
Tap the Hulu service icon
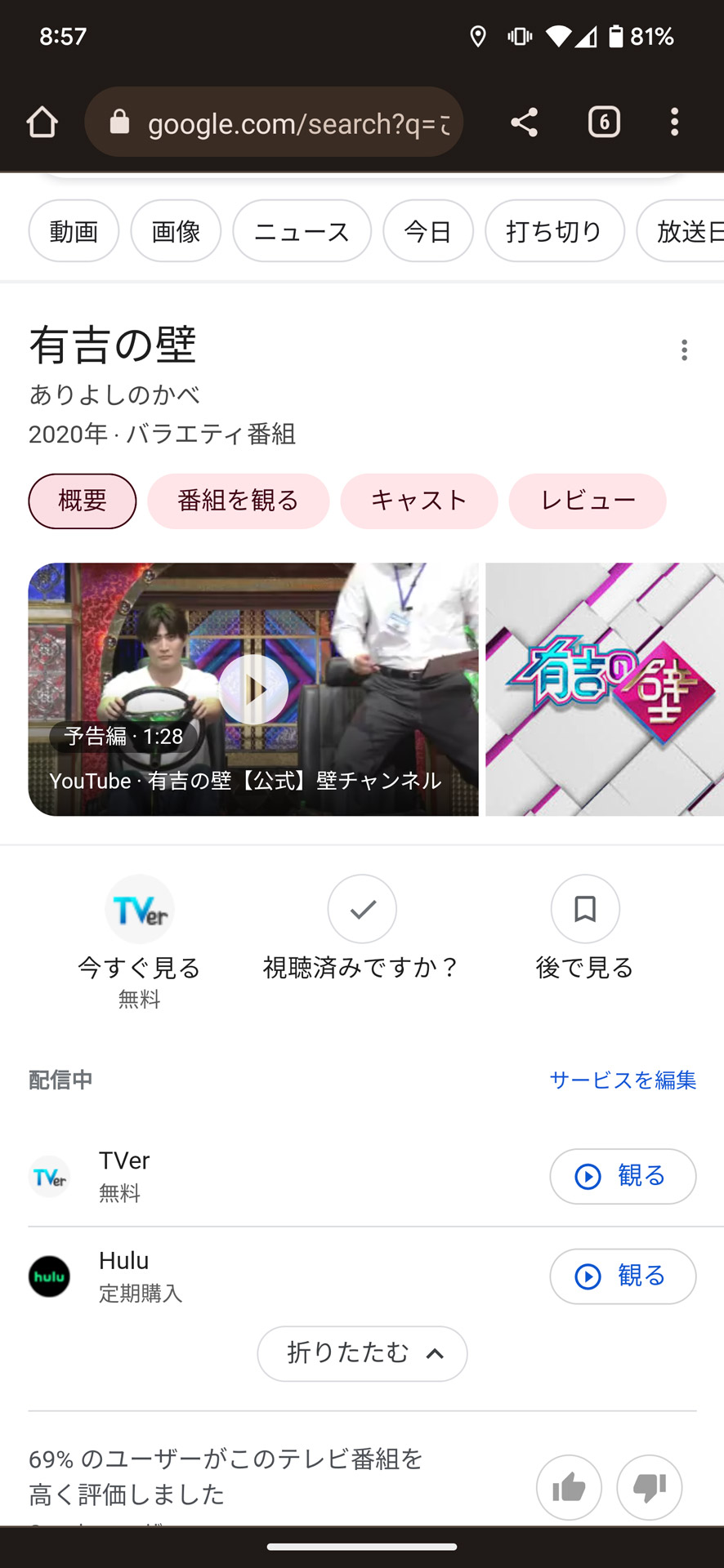tap(49, 1276)
